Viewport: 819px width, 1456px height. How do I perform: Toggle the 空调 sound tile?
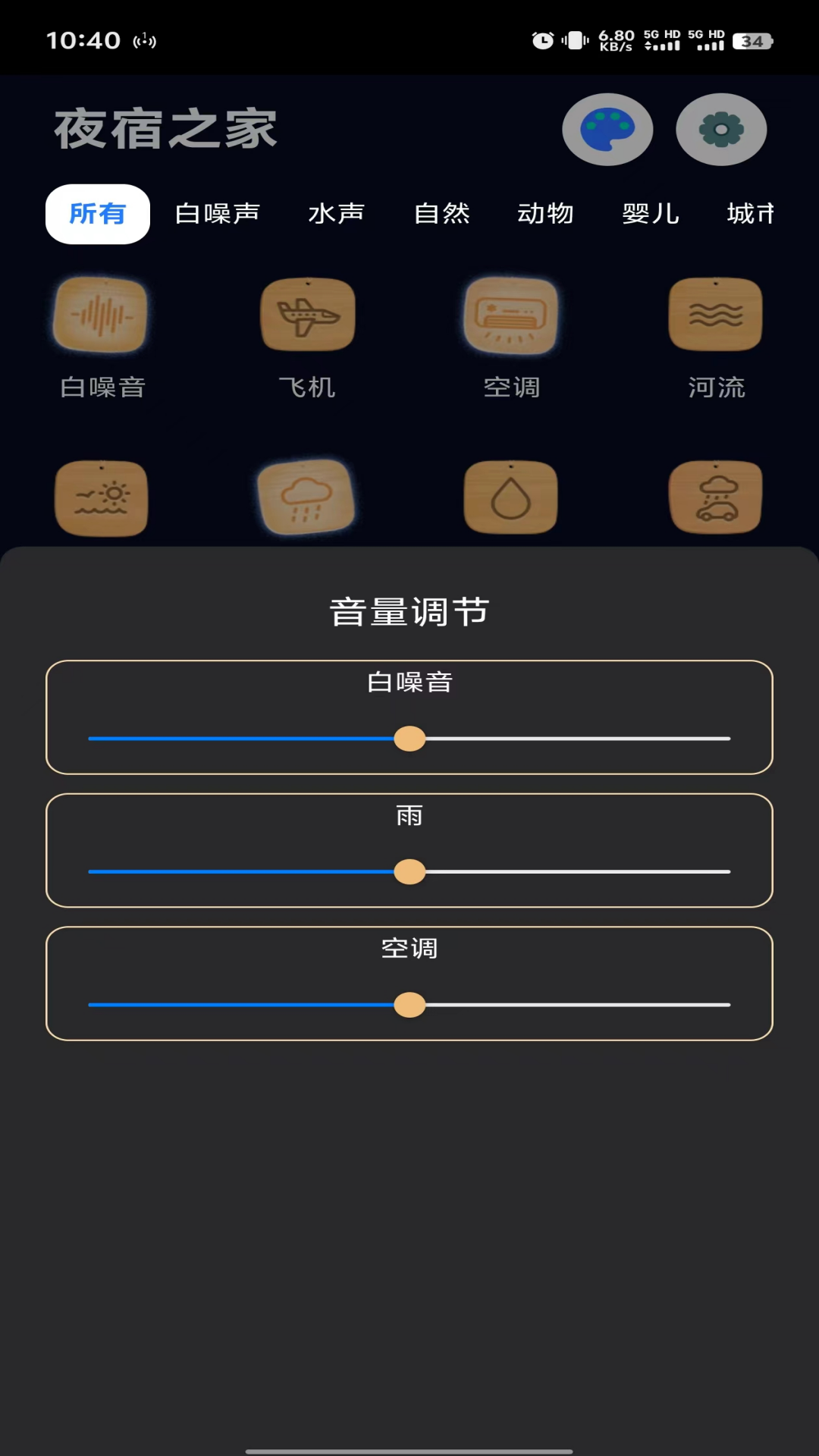[x=511, y=315]
